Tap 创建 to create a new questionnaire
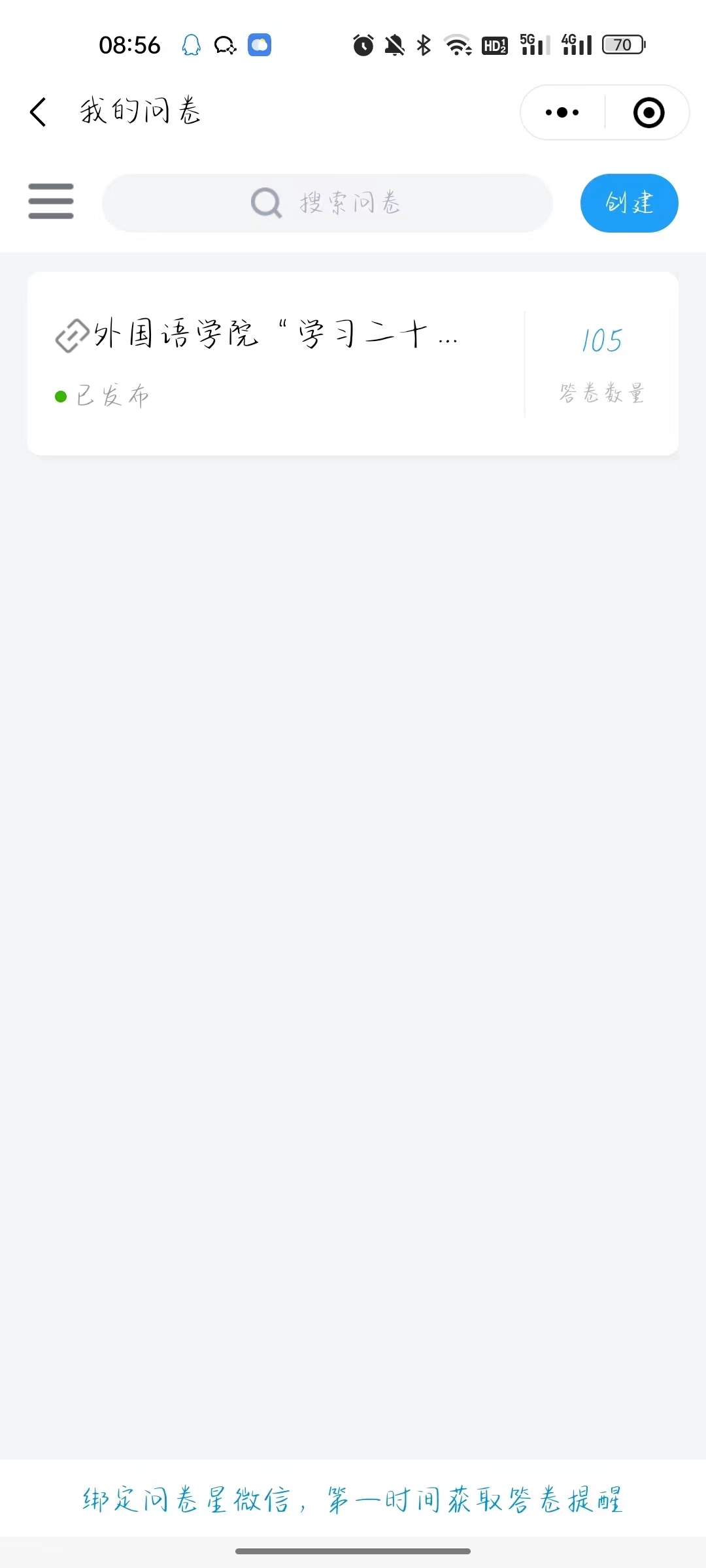Image resolution: width=706 pixels, height=1568 pixels. pos(629,203)
